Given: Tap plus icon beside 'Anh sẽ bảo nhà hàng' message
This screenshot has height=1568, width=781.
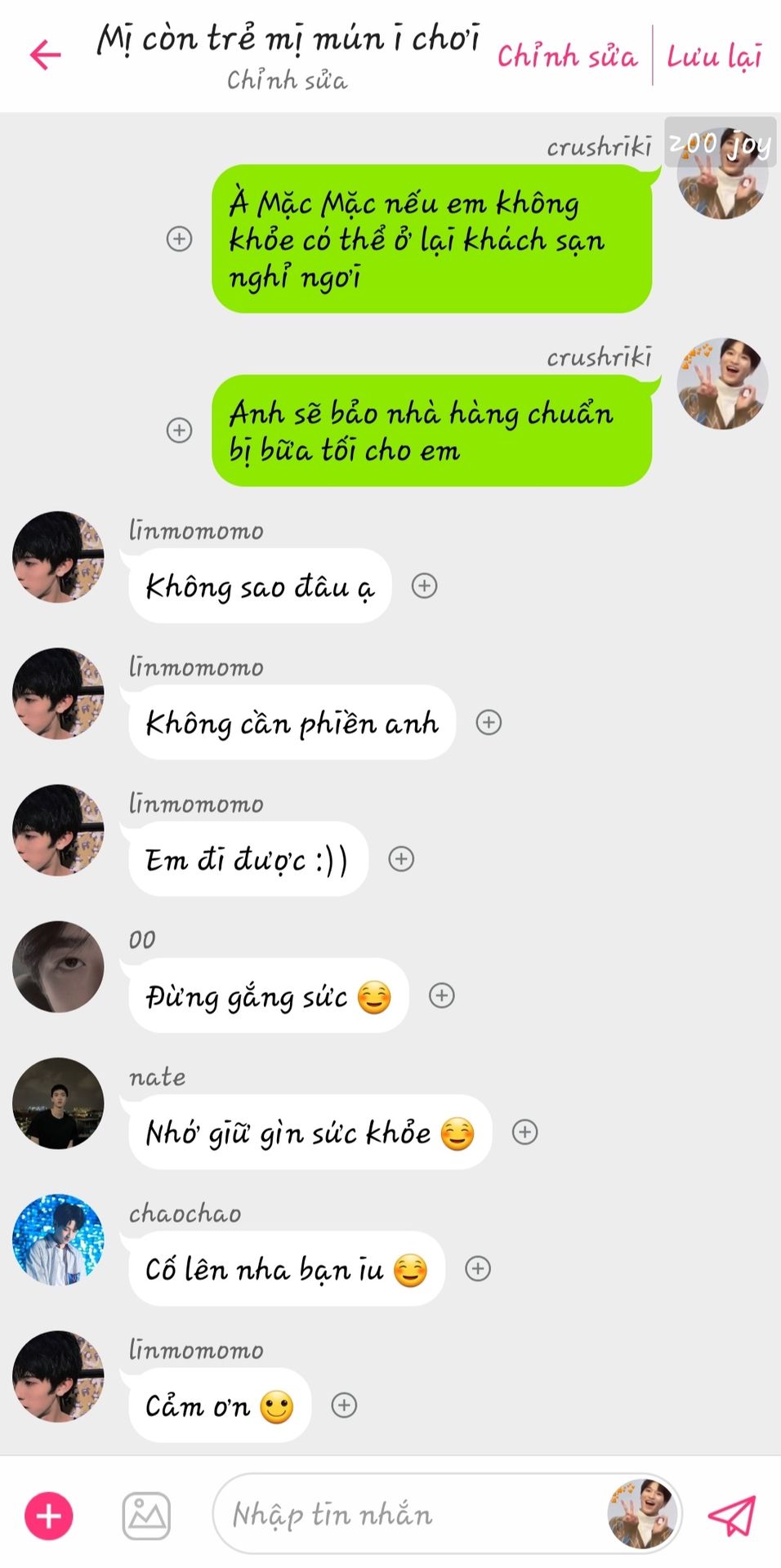Looking at the screenshot, I should click(x=179, y=430).
